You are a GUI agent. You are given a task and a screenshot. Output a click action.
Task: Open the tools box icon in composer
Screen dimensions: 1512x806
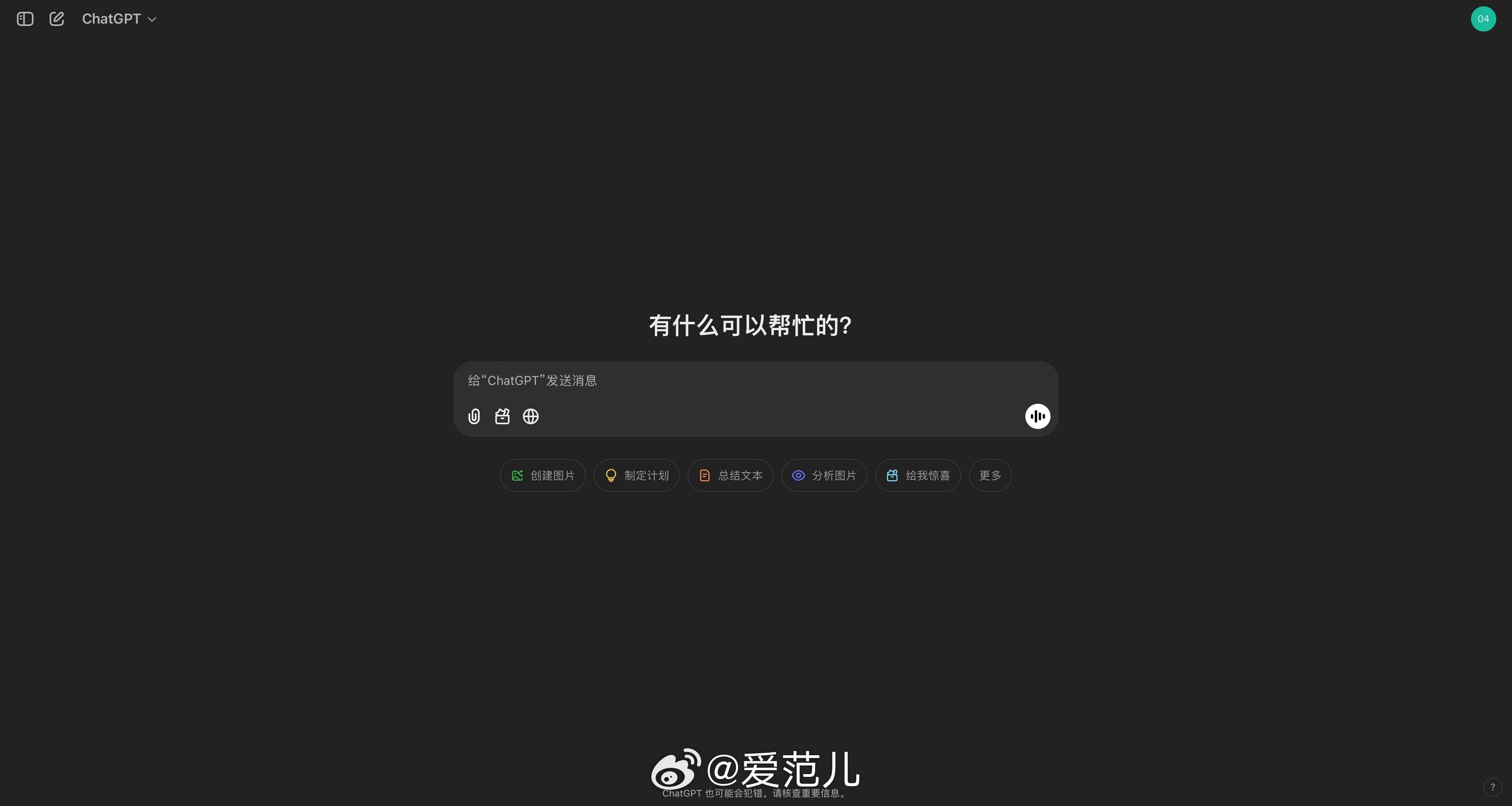pyautogui.click(x=502, y=416)
